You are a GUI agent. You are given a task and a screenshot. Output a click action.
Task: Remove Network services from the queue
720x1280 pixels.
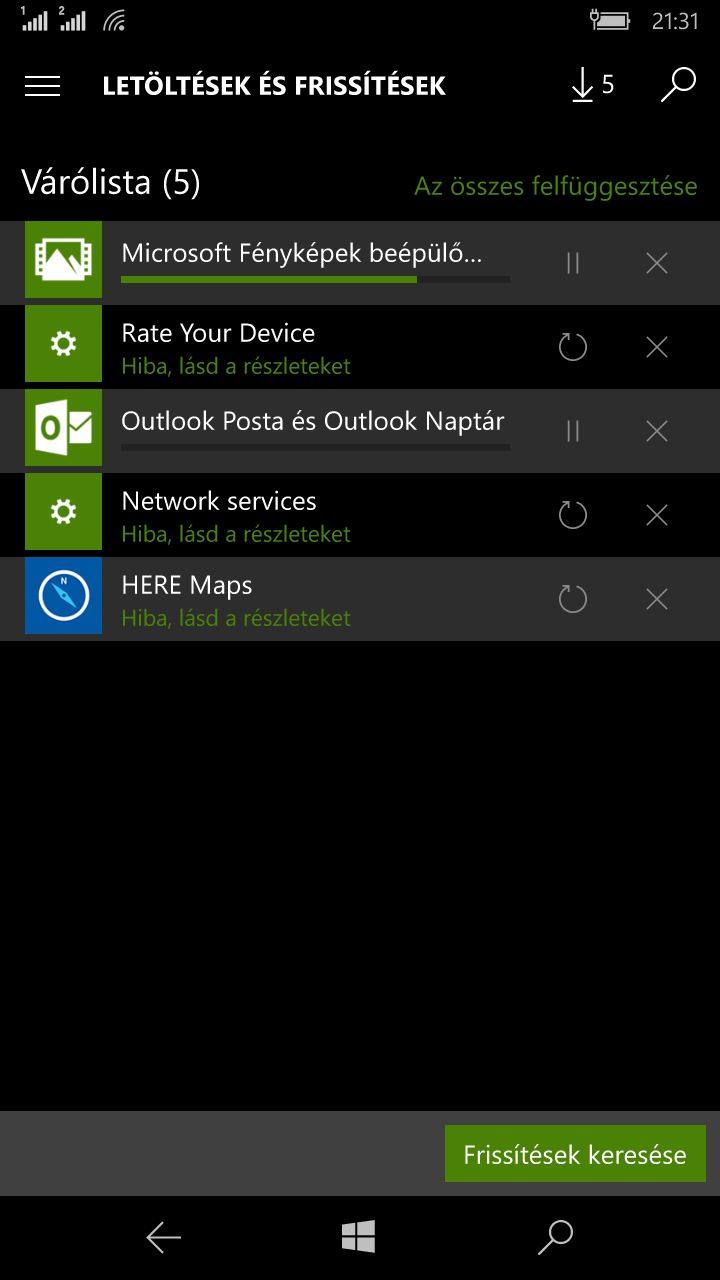[x=656, y=515]
